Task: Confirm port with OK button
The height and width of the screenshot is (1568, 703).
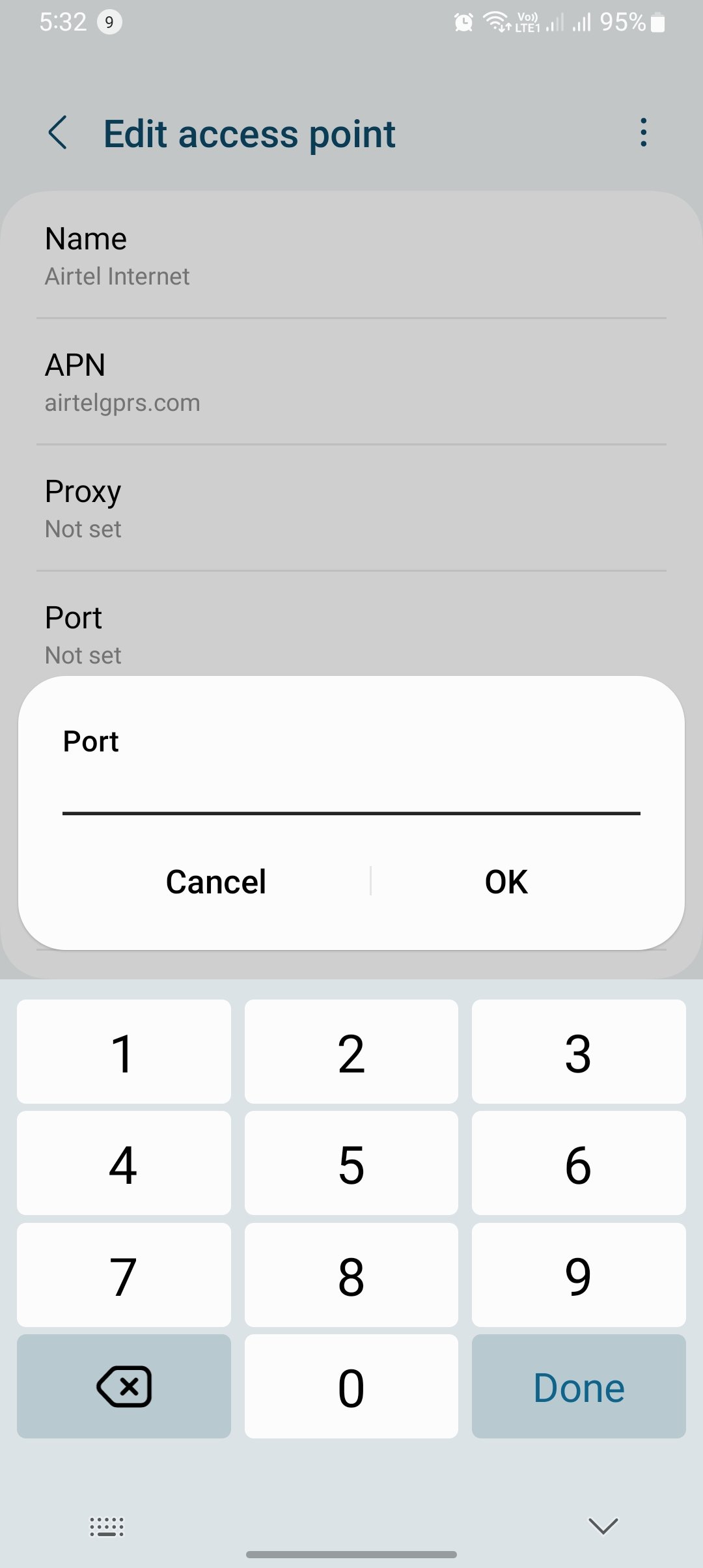Action: point(506,882)
